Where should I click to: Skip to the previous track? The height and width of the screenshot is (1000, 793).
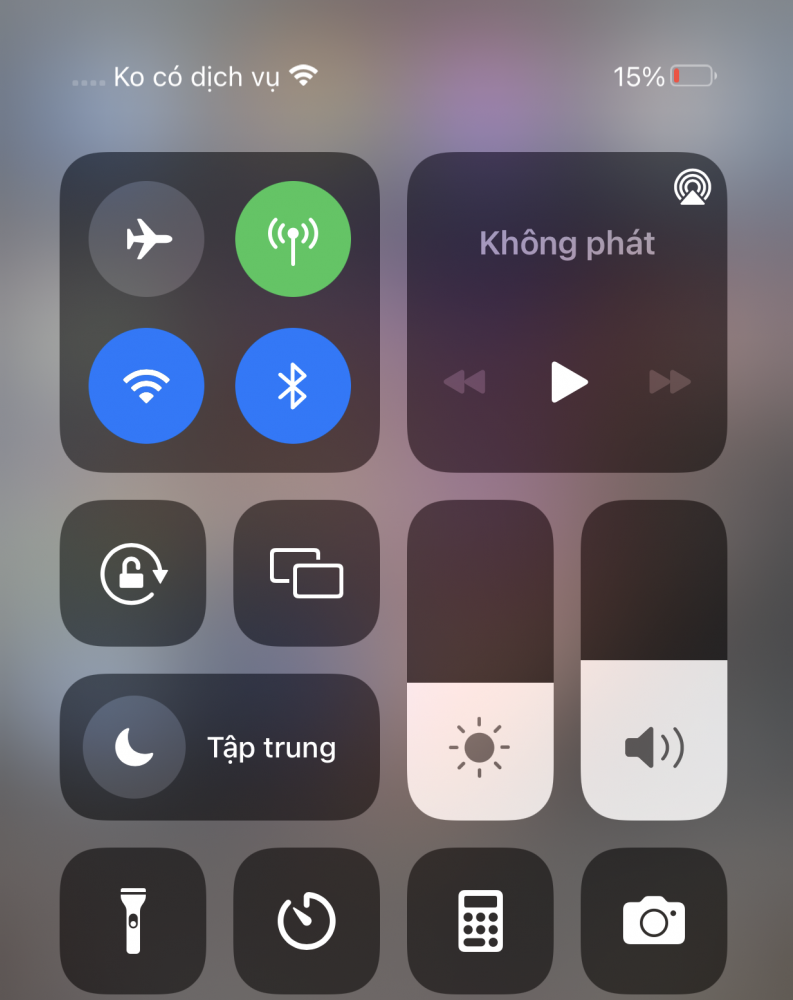[464, 382]
